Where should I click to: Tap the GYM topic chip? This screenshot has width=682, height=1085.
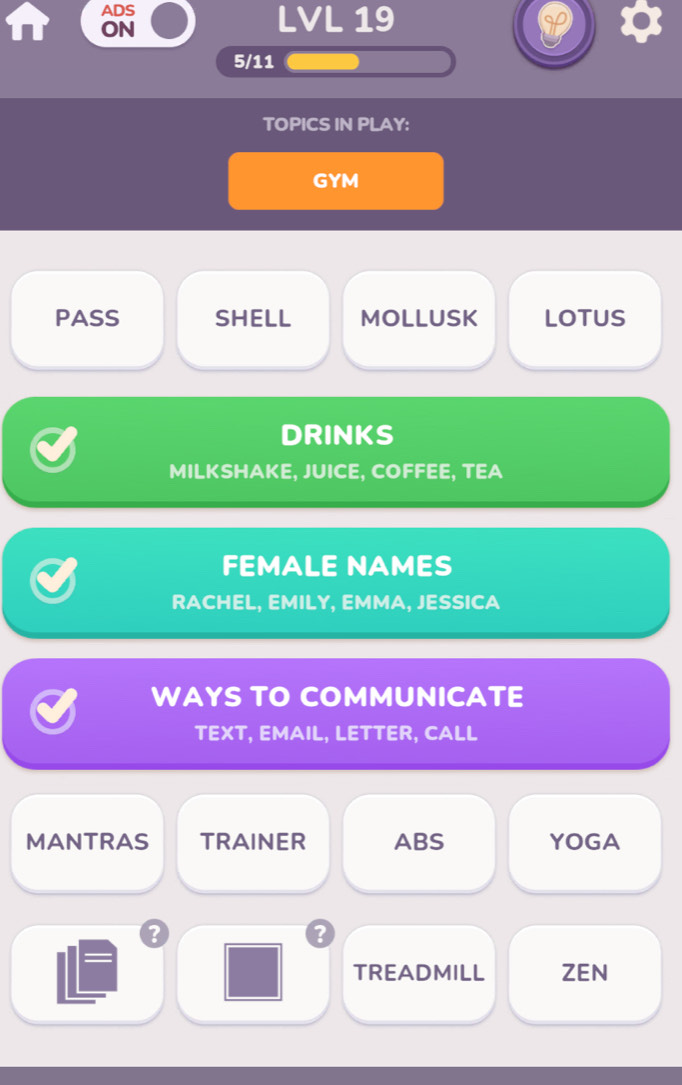point(335,181)
